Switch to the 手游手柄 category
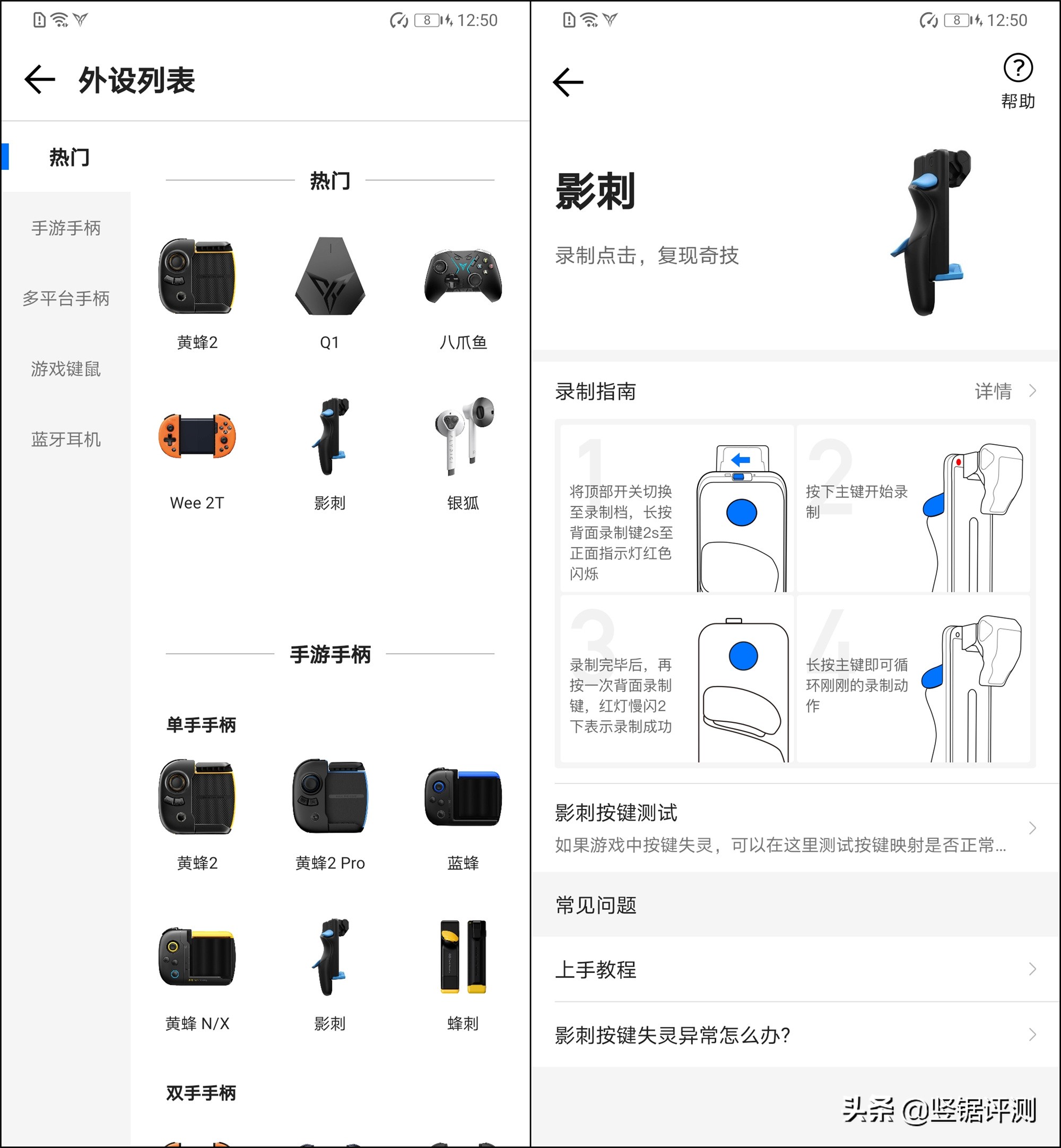This screenshot has height=1148, width=1061. click(65, 229)
